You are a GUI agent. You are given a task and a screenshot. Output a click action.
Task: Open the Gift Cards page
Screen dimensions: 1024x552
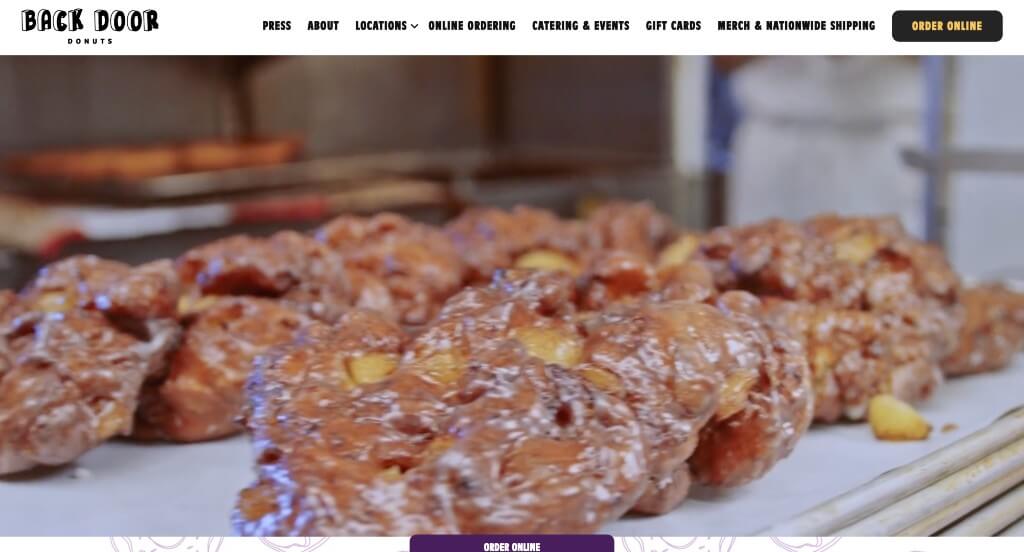pos(673,26)
